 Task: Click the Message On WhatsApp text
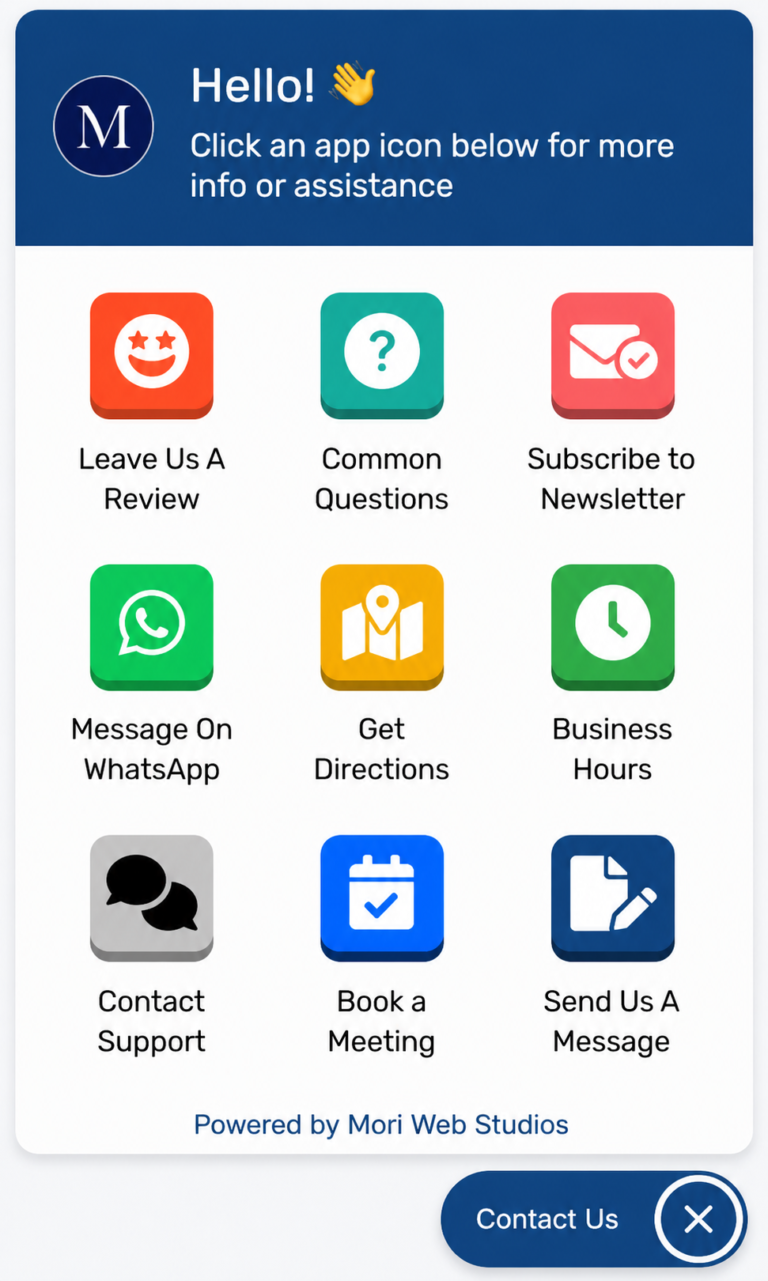[x=151, y=748]
